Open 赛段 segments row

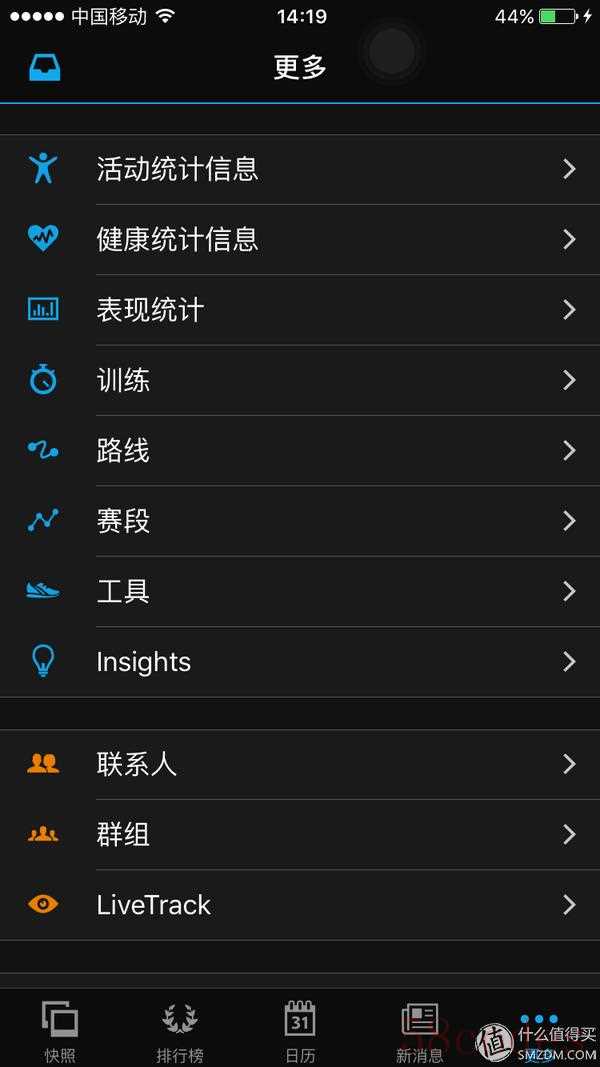300,521
